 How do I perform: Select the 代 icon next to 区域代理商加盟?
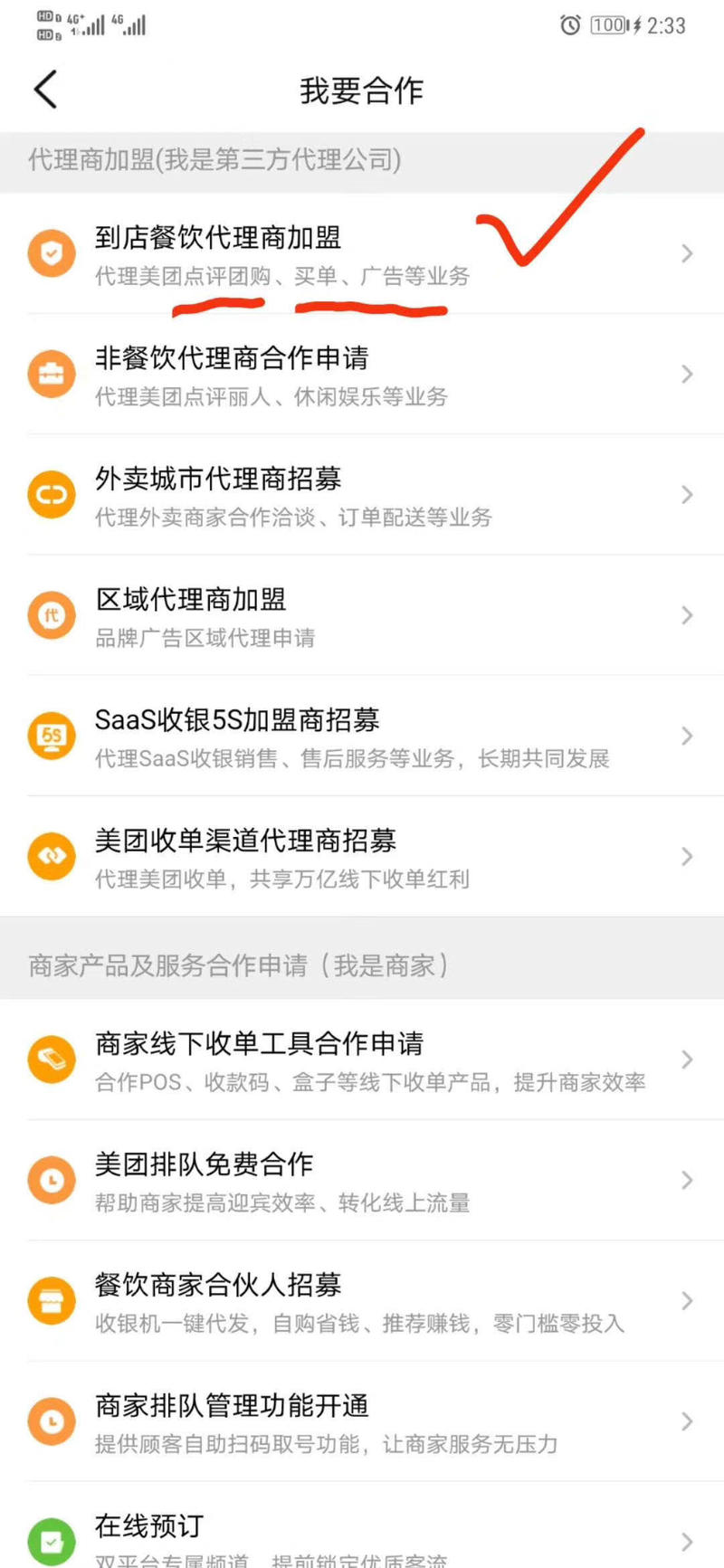point(52,615)
